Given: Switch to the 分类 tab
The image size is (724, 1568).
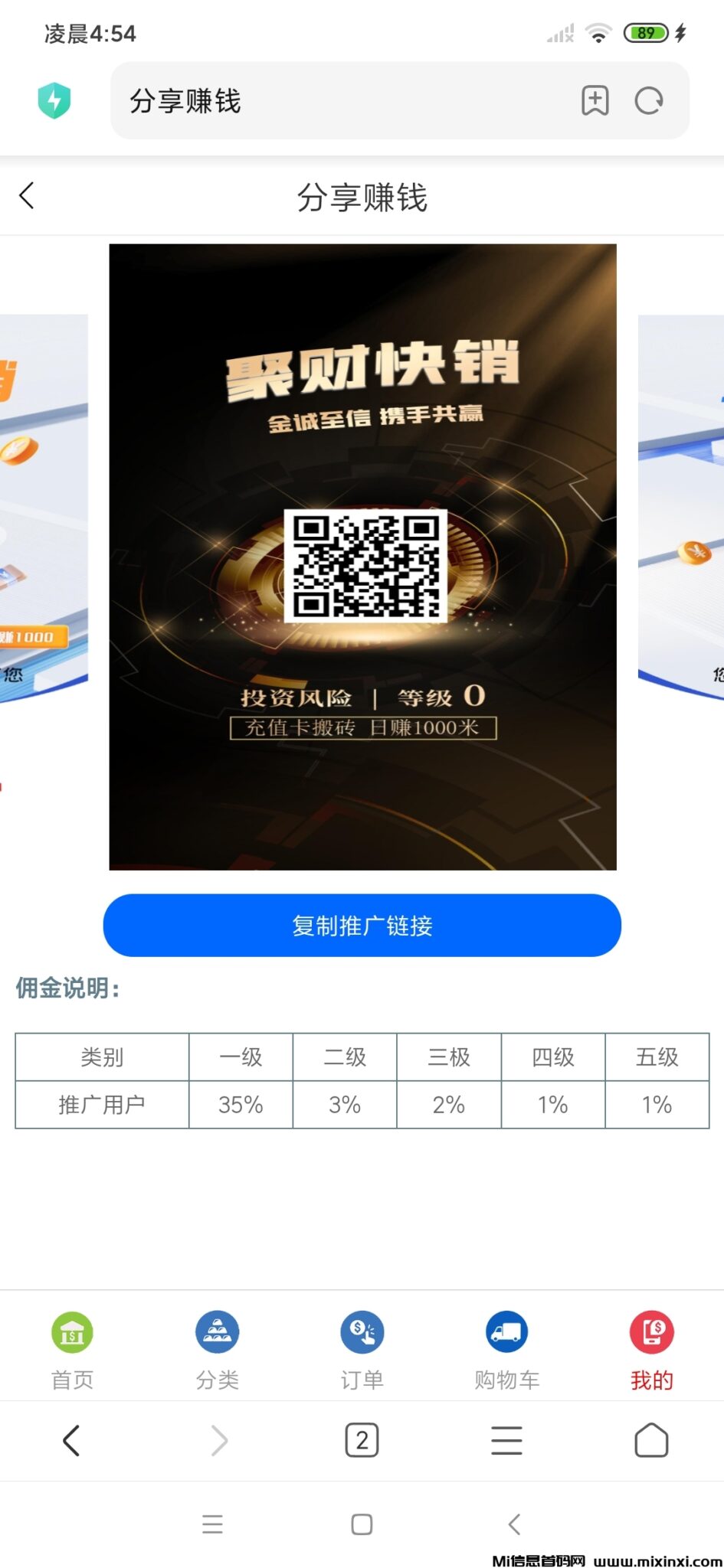Looking at the screenshot, I should [217, 1349].
